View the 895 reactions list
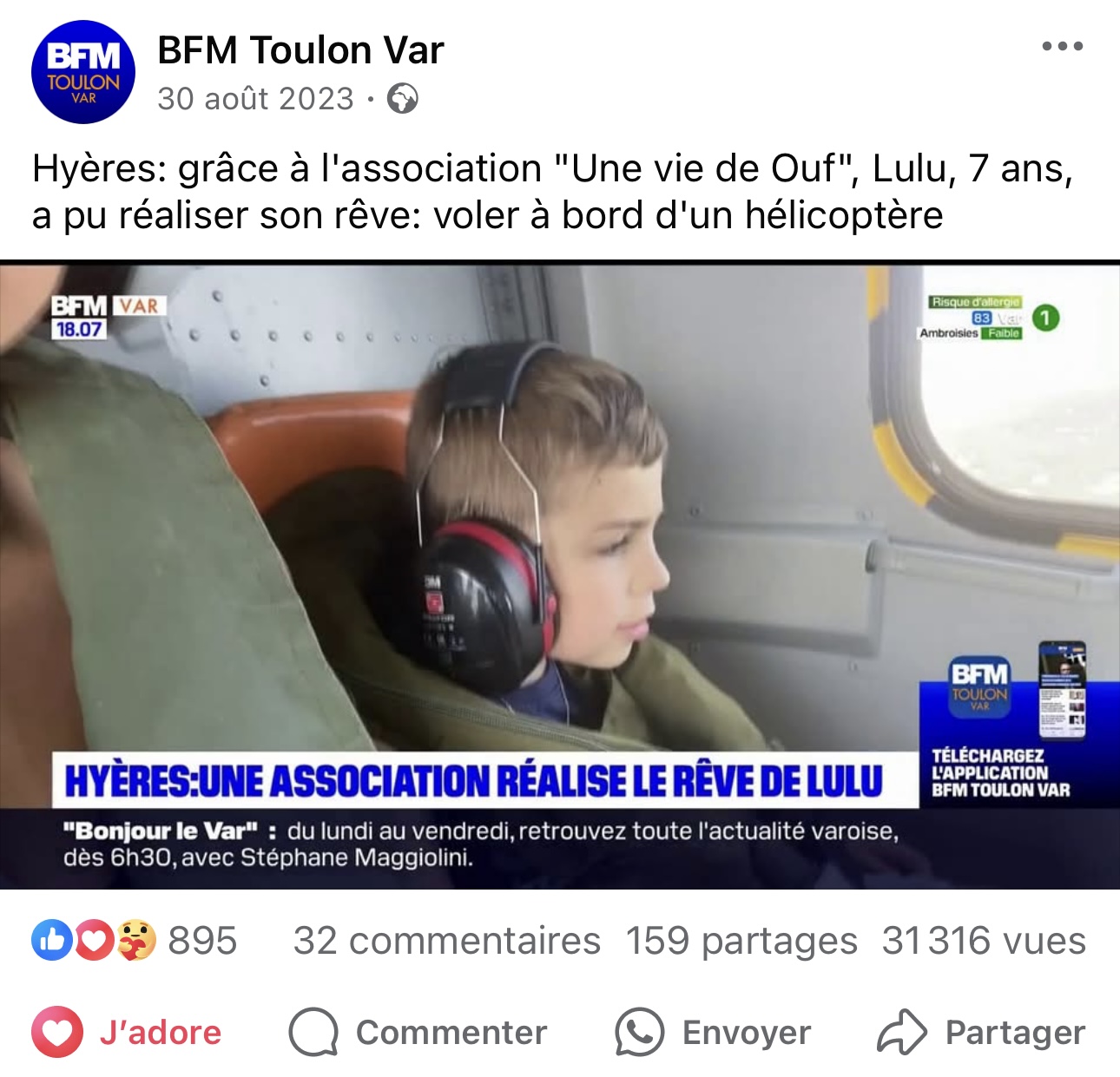 tap(135, 941)
